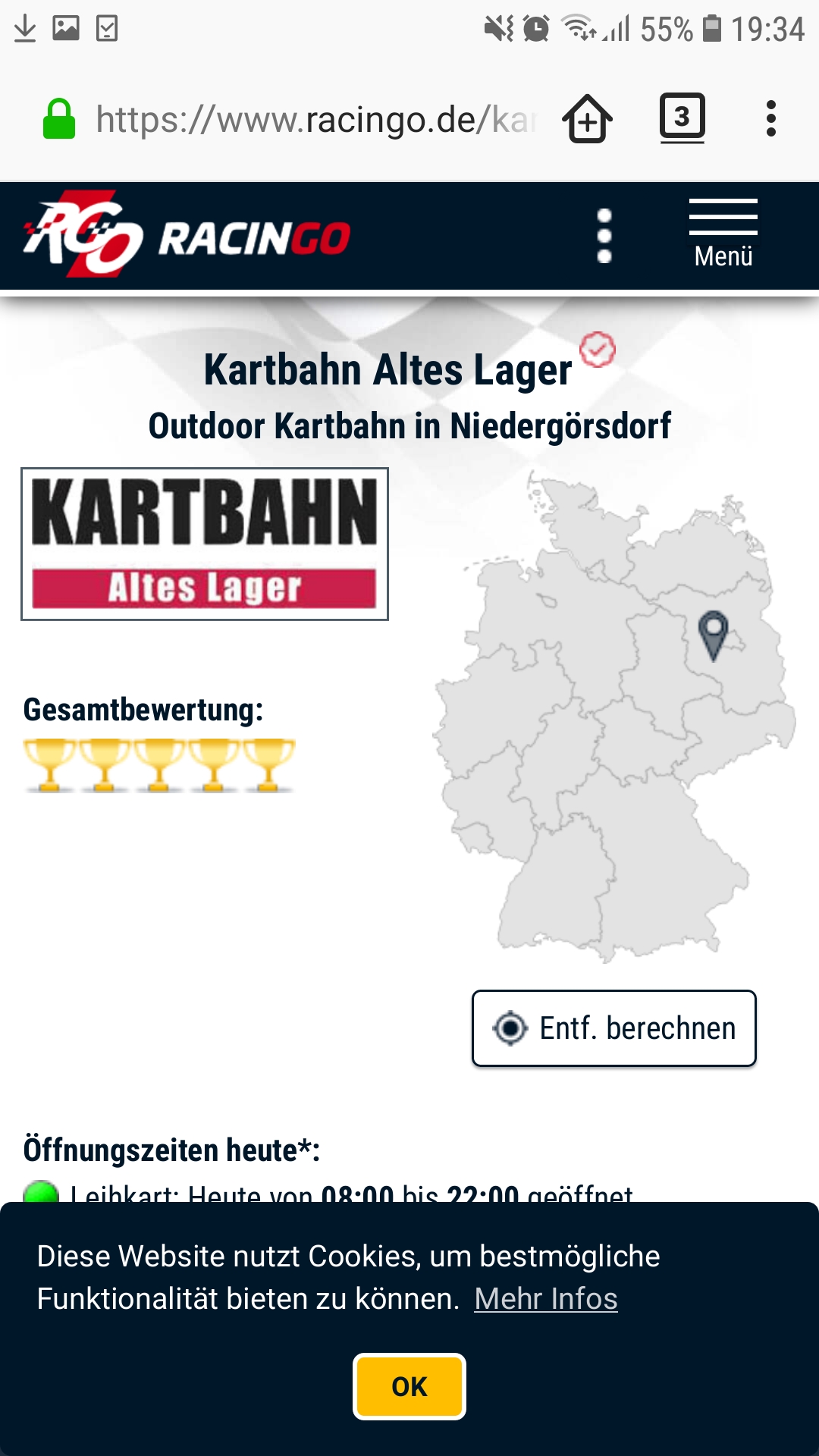Accept cookies with the OK button
819x1456 pixels.
pos(409,1386)
